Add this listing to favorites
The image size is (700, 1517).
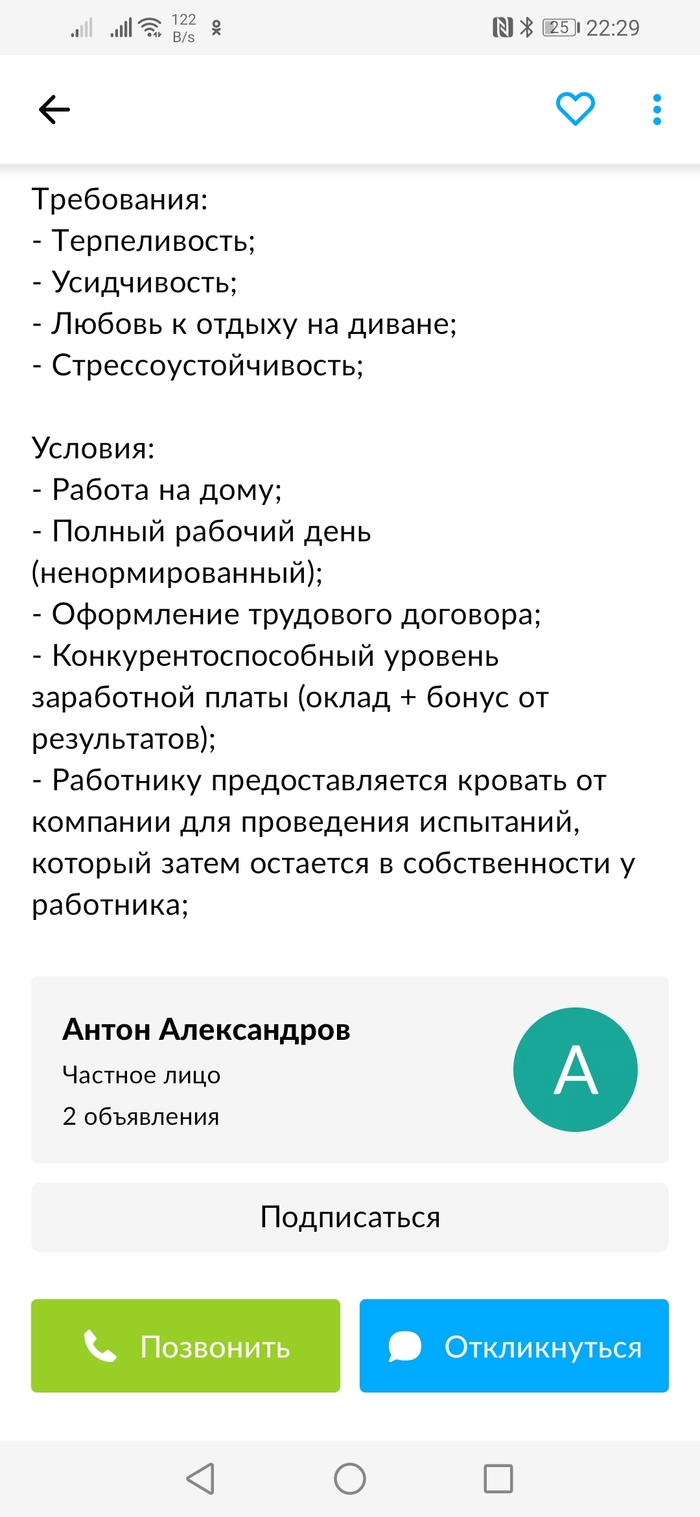click(575, 109)
